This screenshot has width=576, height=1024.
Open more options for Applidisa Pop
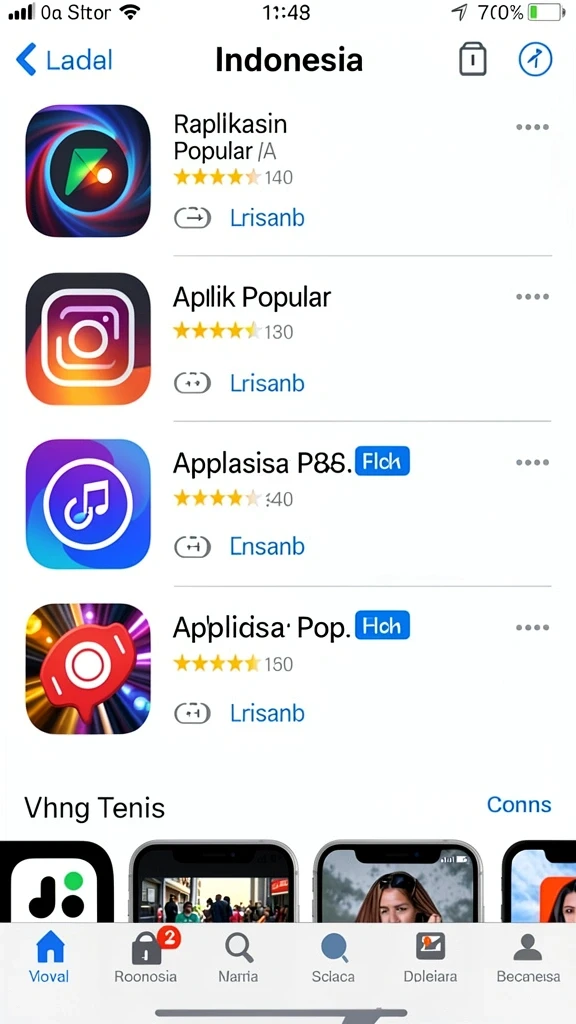532,628
